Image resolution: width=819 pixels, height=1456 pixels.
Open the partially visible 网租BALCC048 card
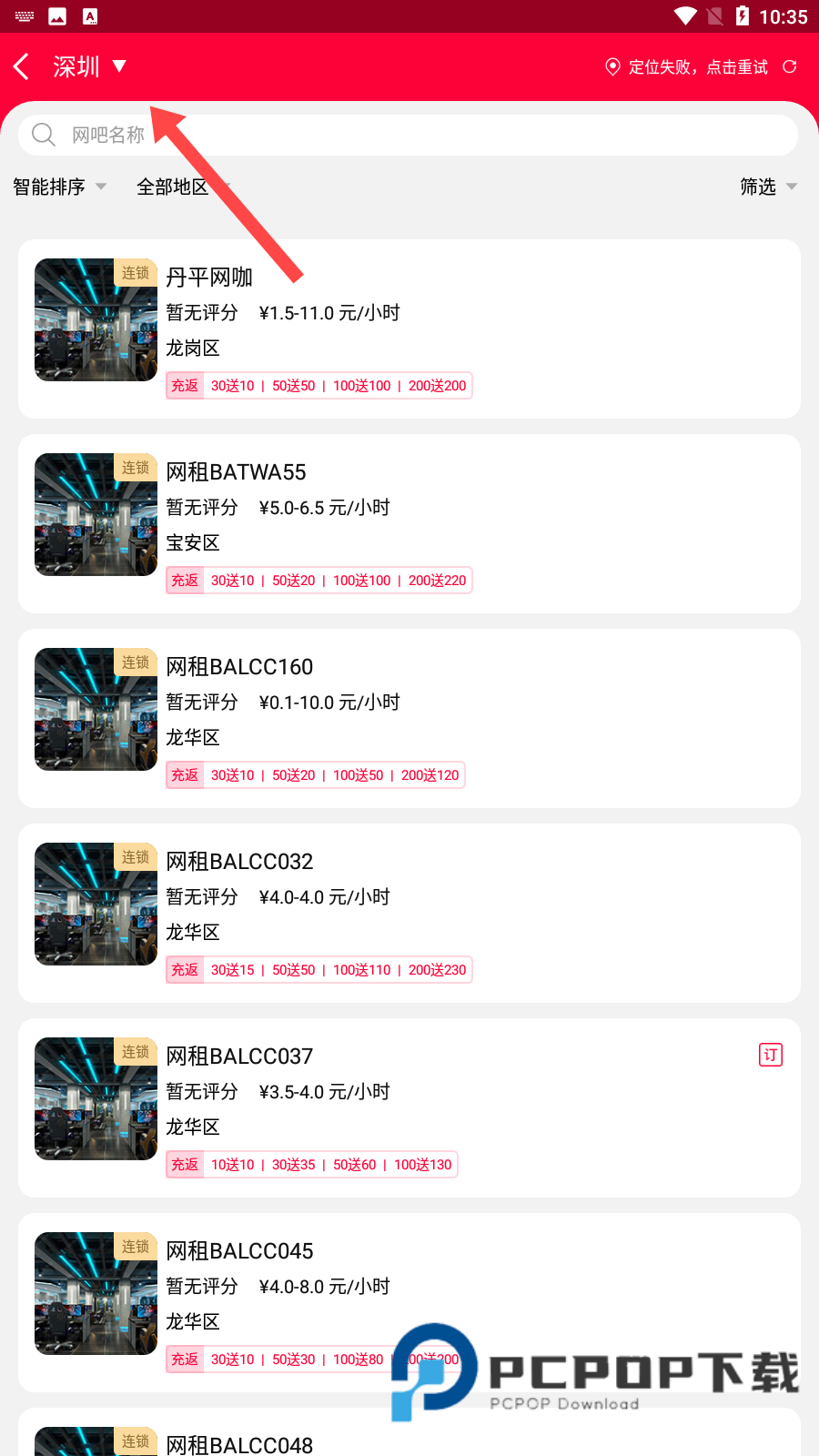coord(409,1438)
